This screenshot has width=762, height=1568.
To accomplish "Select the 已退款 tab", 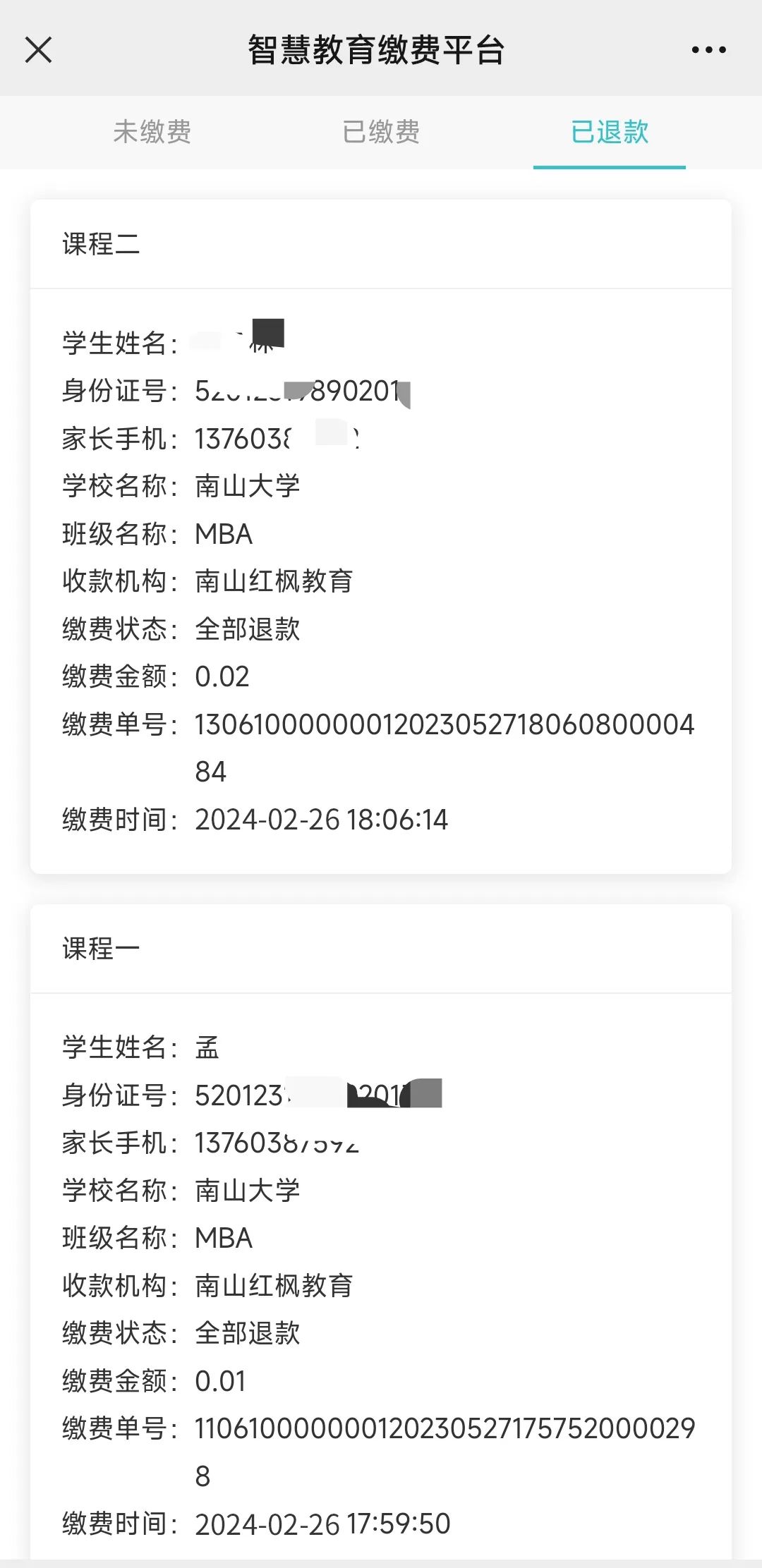I will click(610, 132).
